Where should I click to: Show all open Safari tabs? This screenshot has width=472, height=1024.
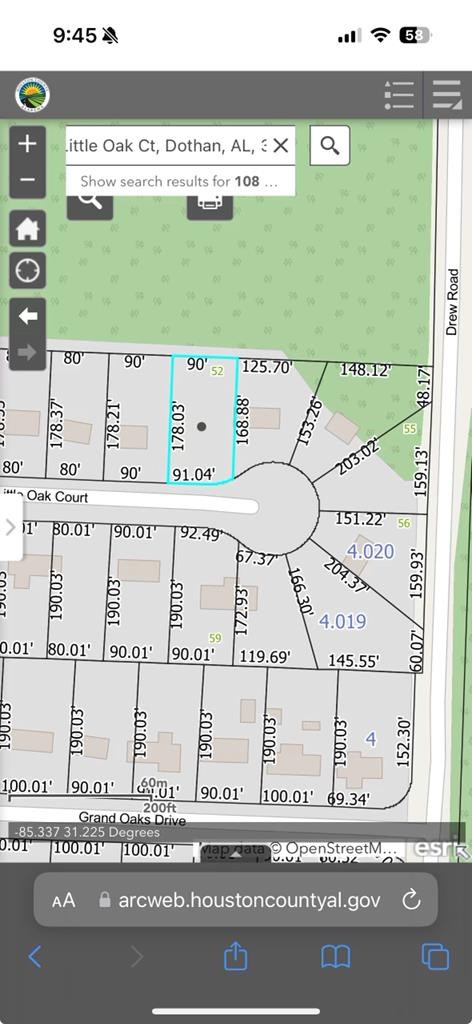click(435, 957)
